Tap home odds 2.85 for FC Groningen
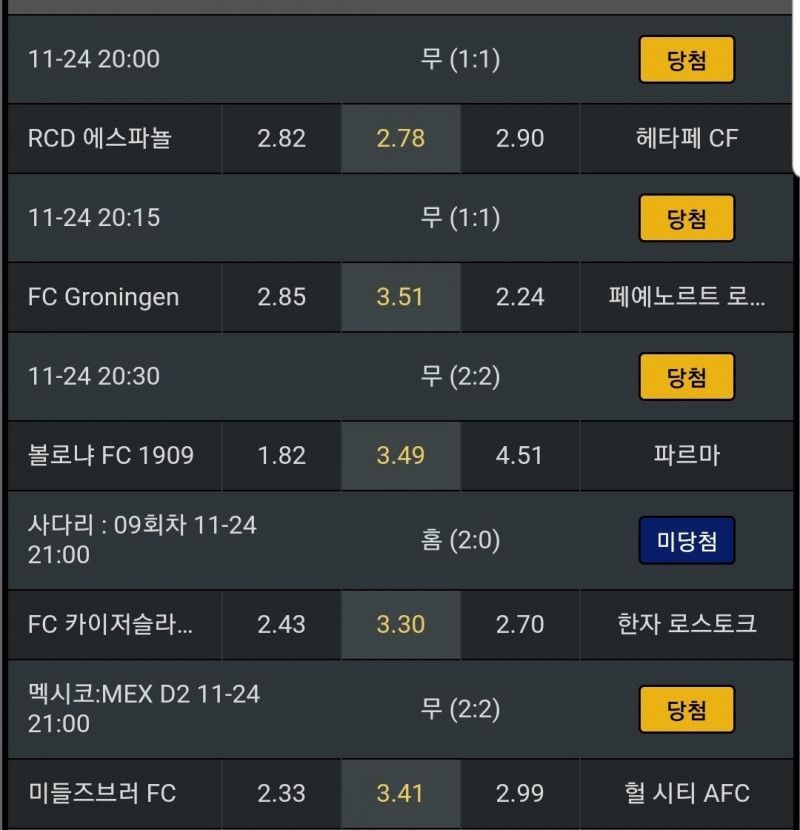This screenshot has height=830, width=800. [x=281, y=297]
